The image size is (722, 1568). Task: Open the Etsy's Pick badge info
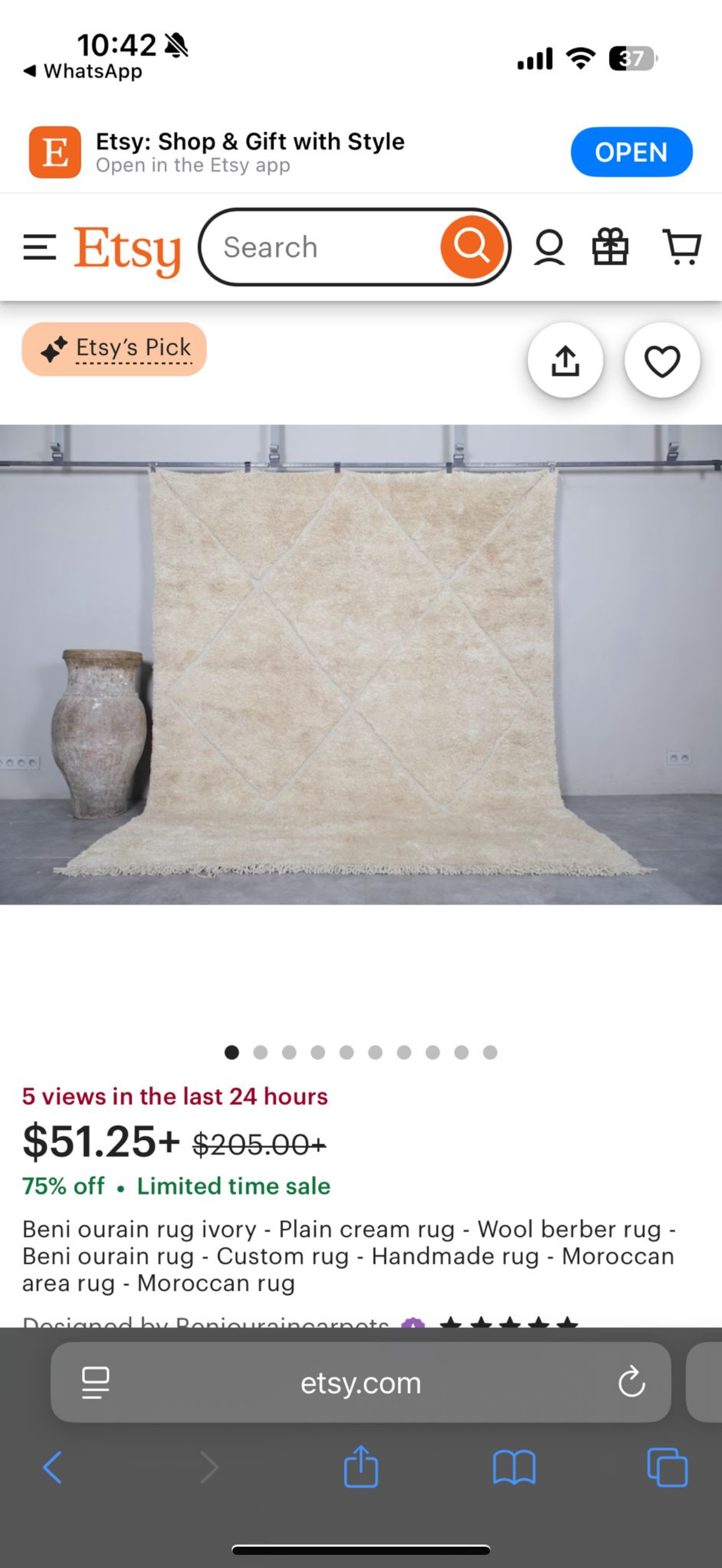114,349
